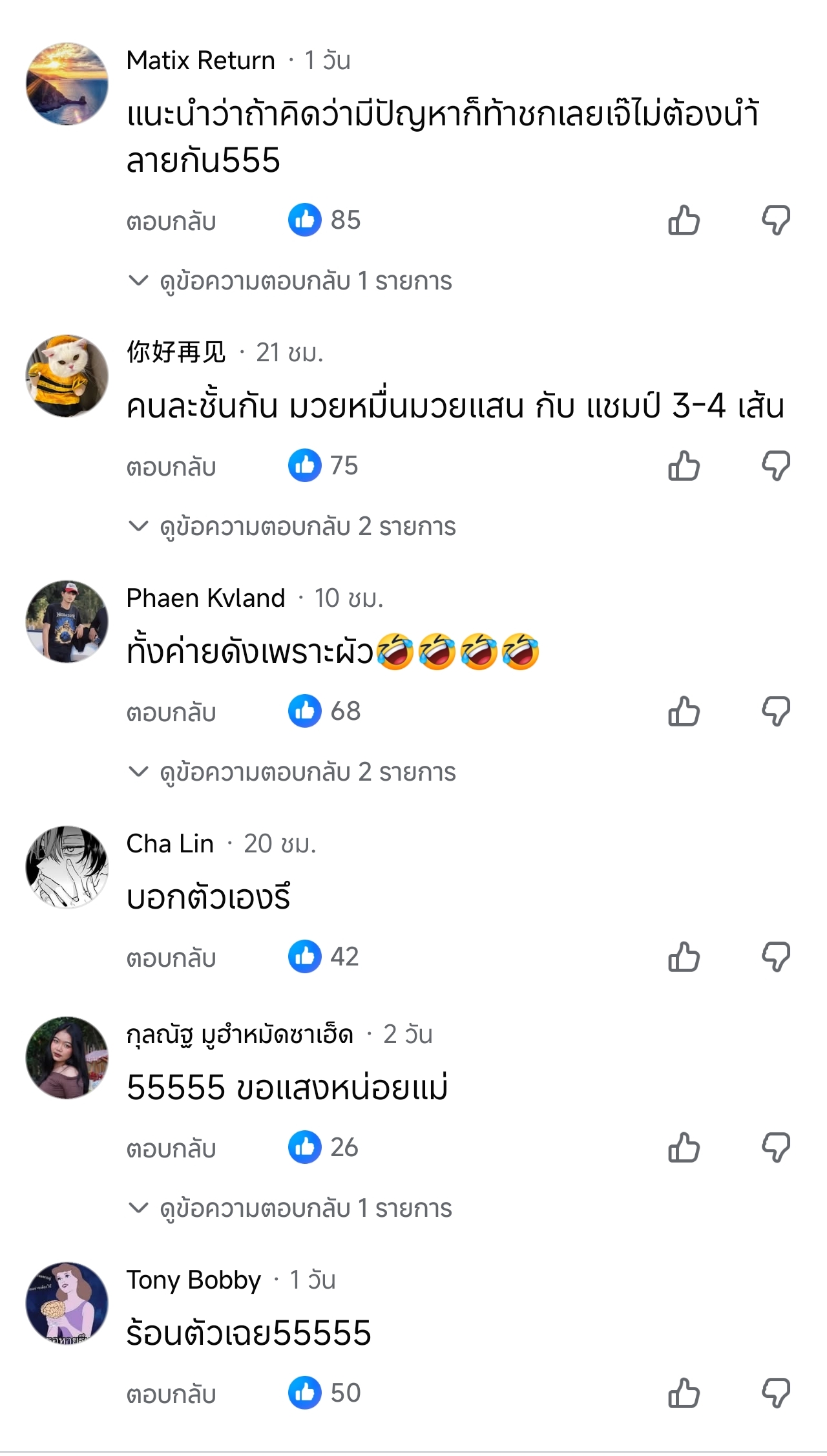This screenshot has height=1456, width=827.
Task: Reply to Tony Bobby's comment
Action: coord(171,1395)
